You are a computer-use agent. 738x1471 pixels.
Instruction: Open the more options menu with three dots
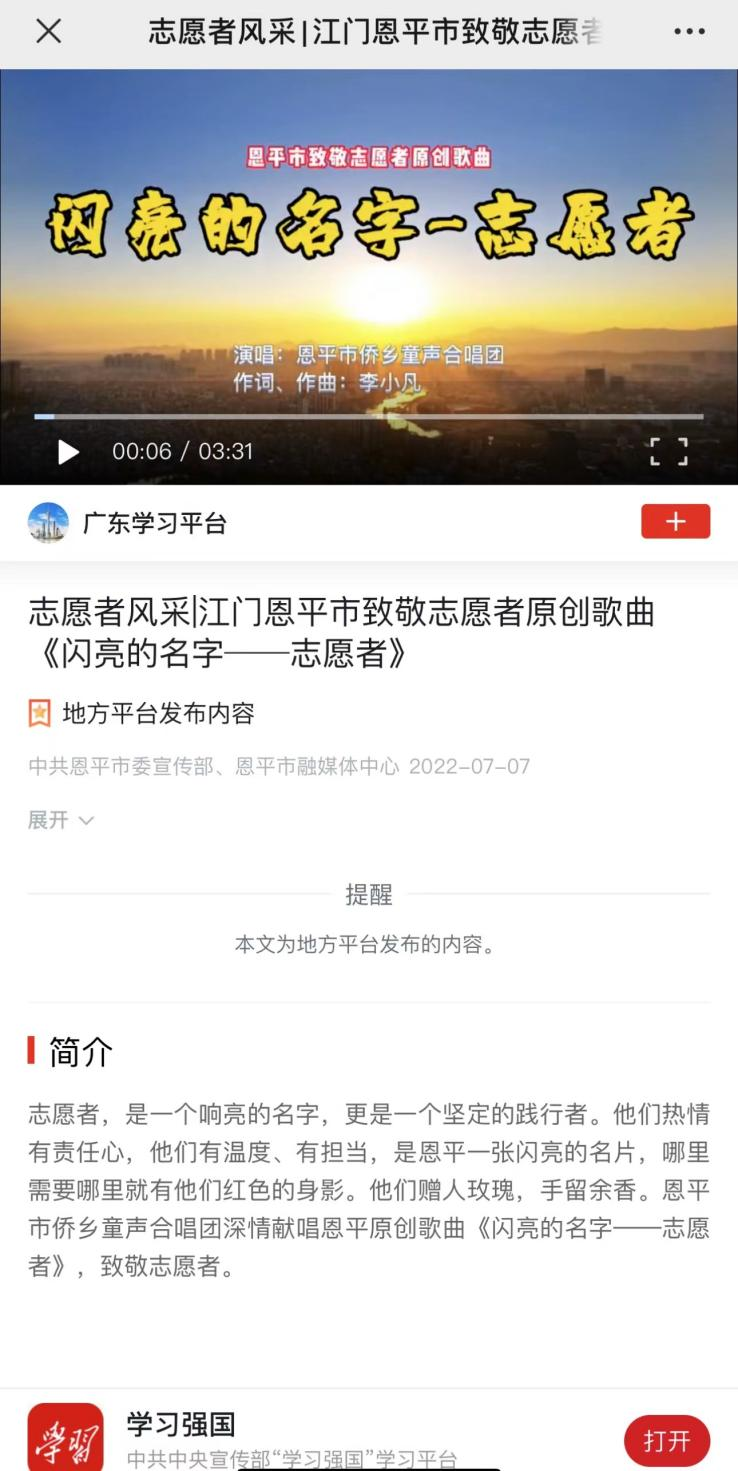click(x=688, y=32)
